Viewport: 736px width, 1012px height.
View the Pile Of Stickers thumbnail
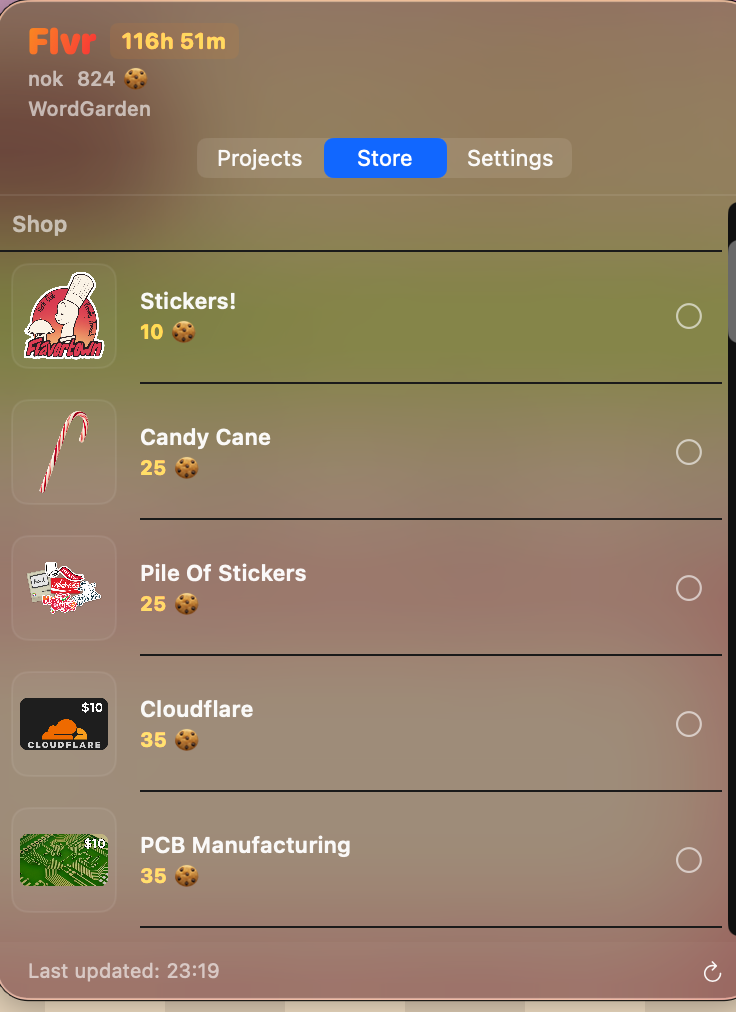click(64, 588)
